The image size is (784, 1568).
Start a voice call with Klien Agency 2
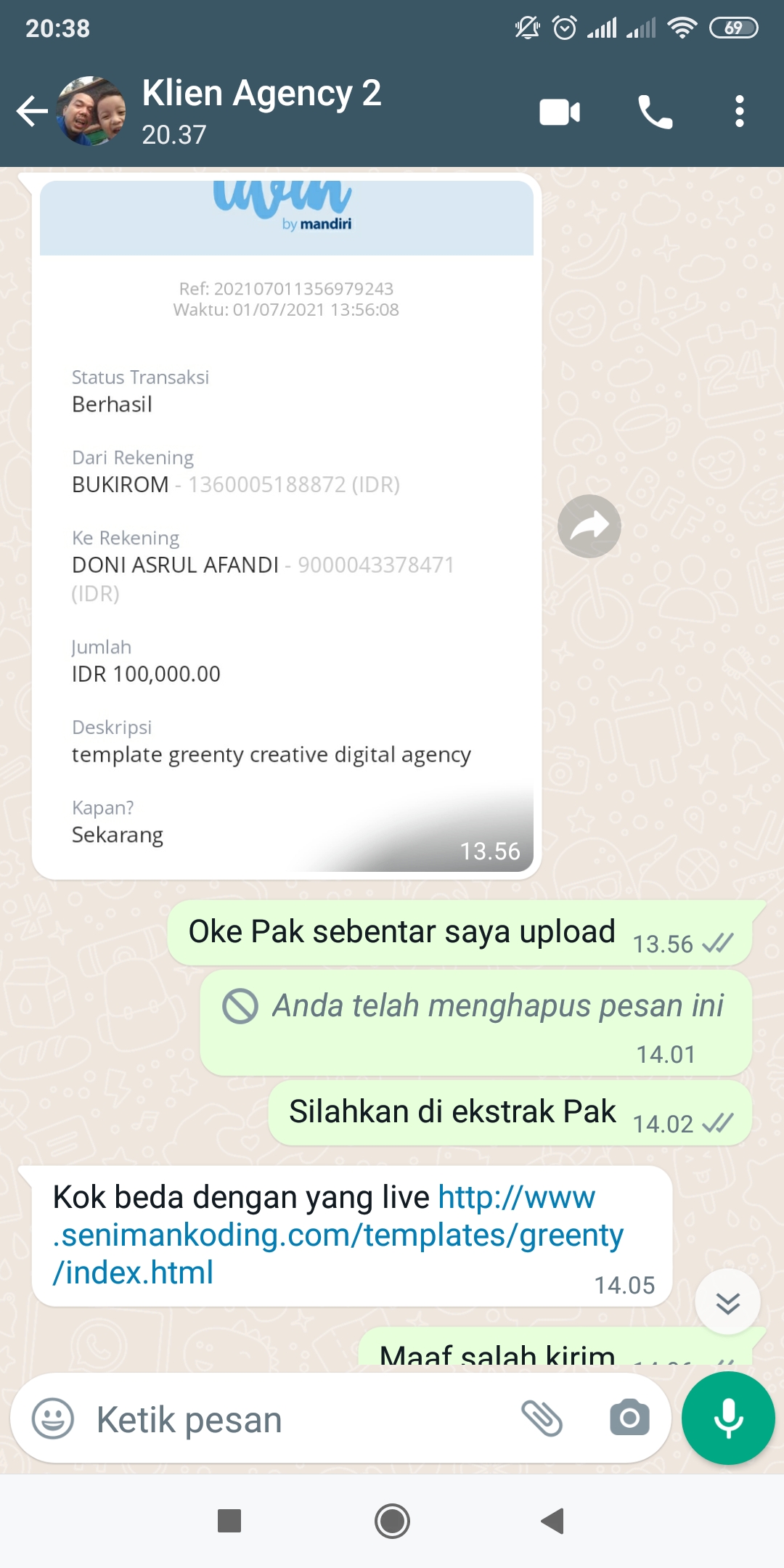click(x=656, y=112)
